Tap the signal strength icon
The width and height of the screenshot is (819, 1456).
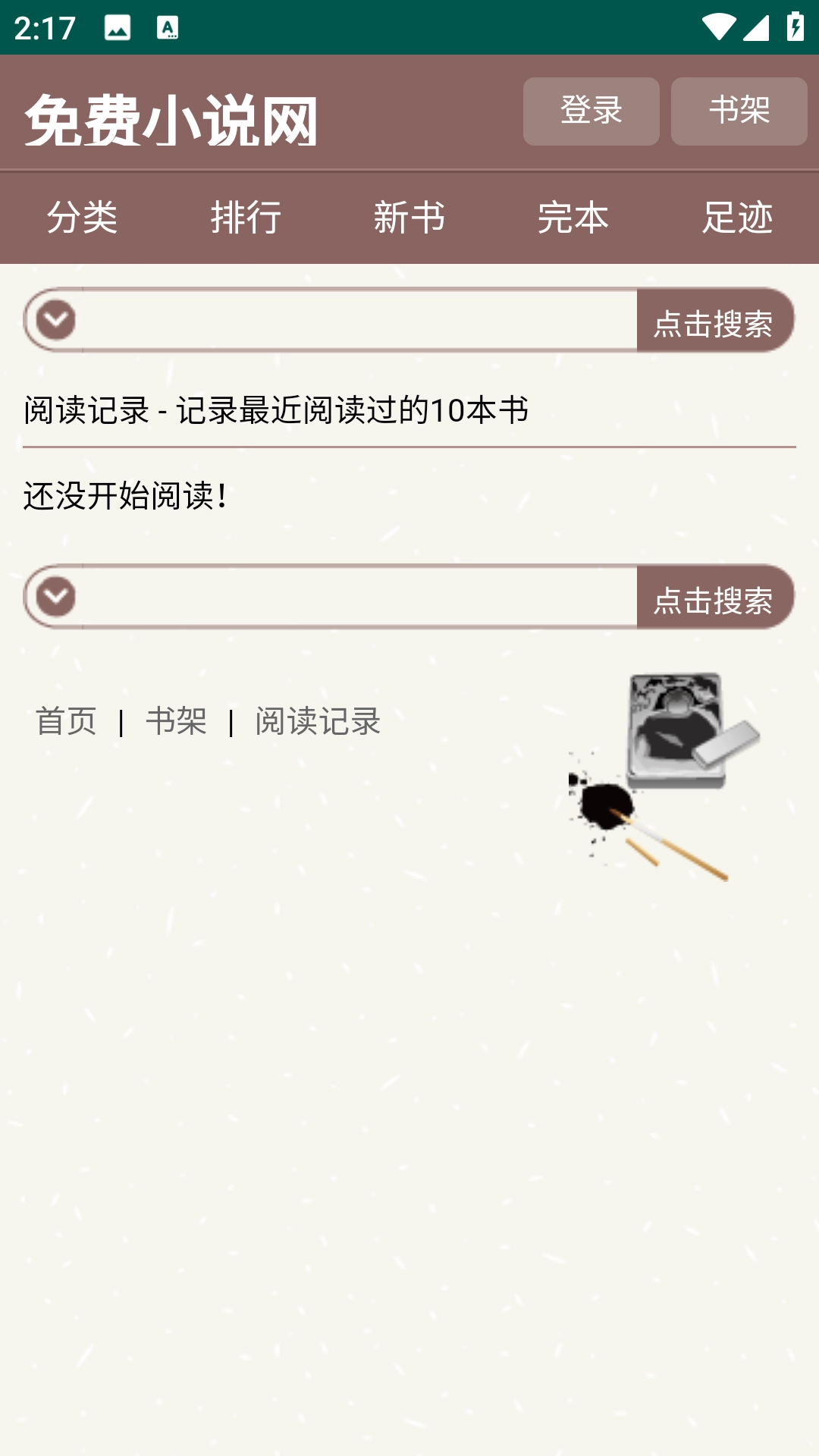click(x=758, y=29)
